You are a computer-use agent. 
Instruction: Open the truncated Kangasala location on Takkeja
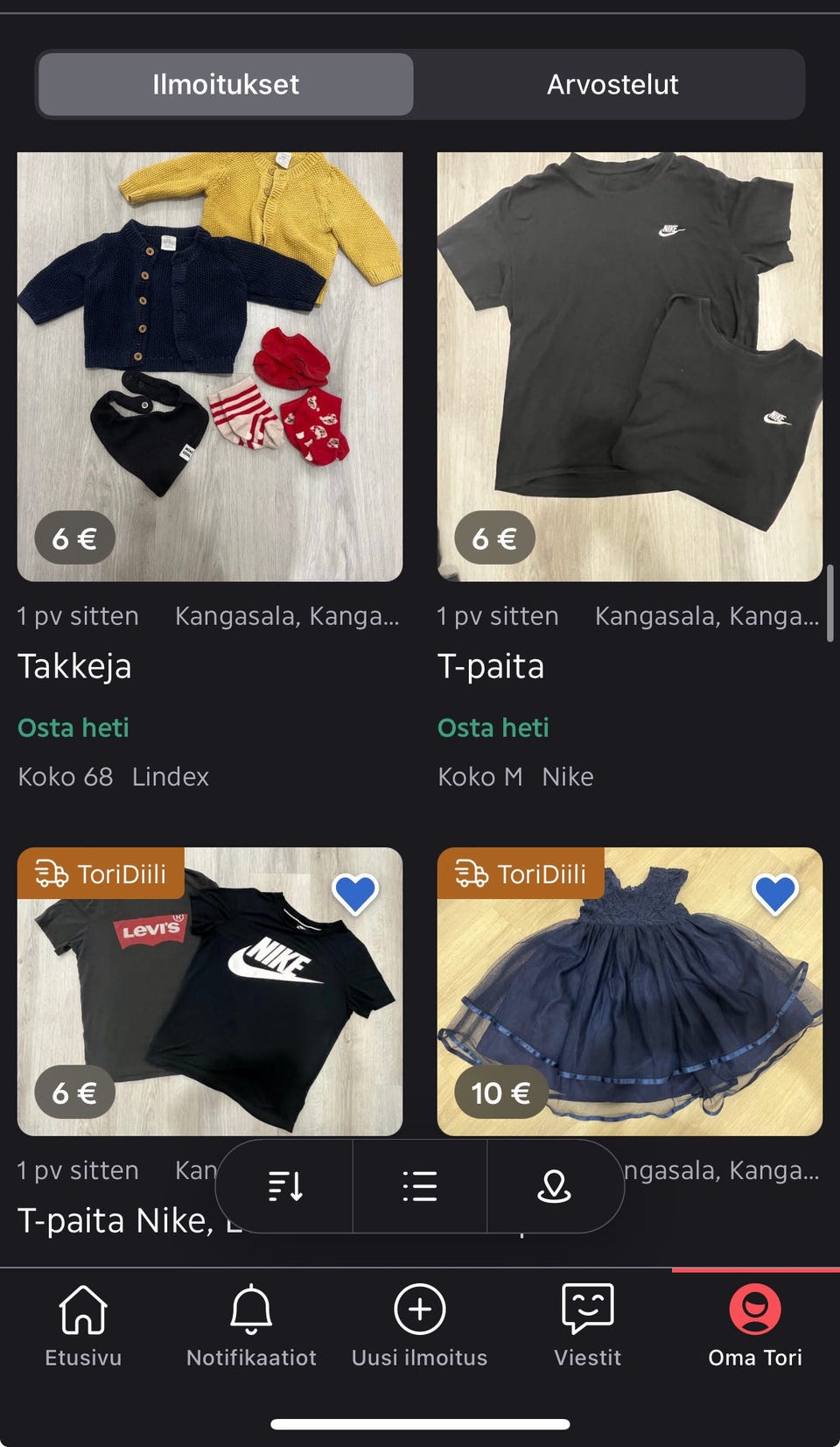(x=287, y=616)
